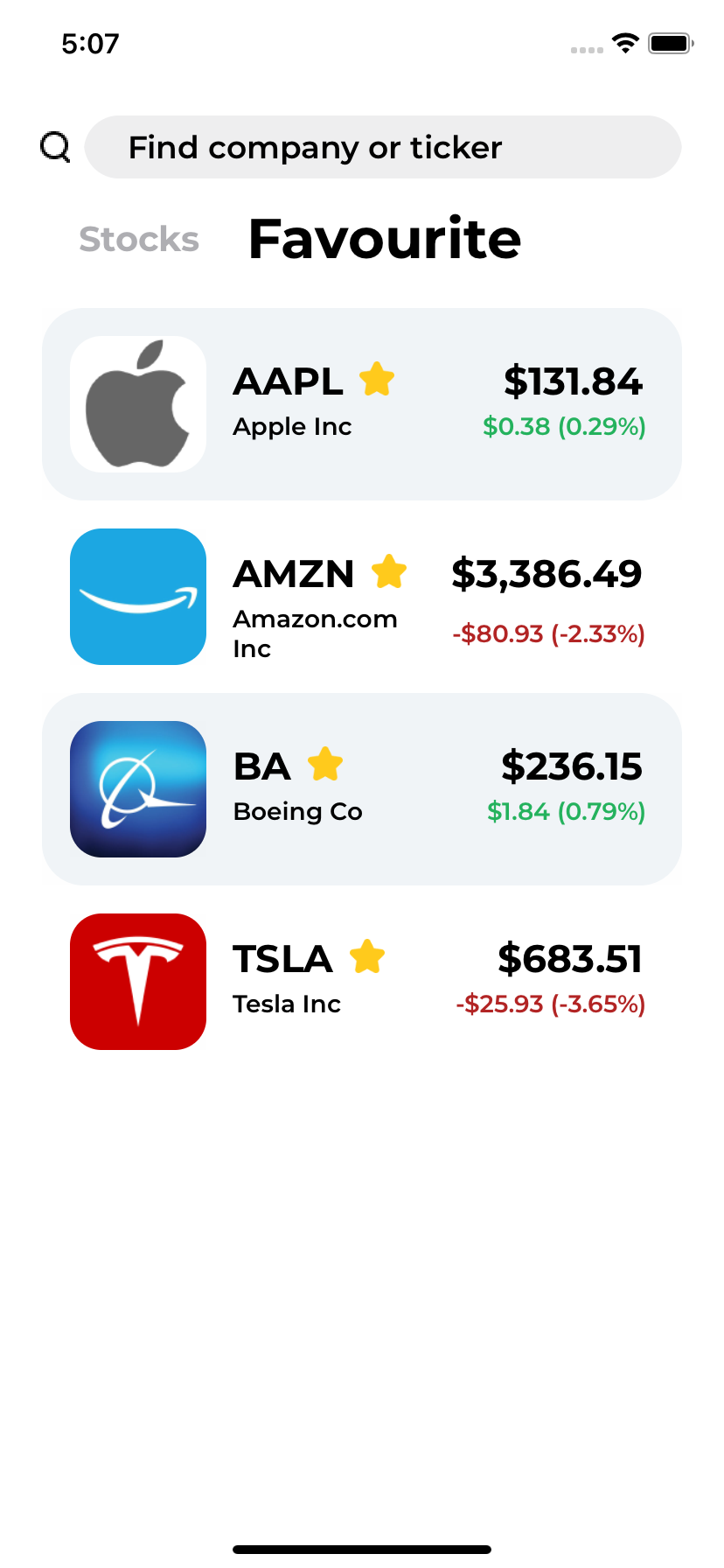The height and width of the screenshot is (1568, 724).
Task: Select the Favourite tab
Action: 385,239
